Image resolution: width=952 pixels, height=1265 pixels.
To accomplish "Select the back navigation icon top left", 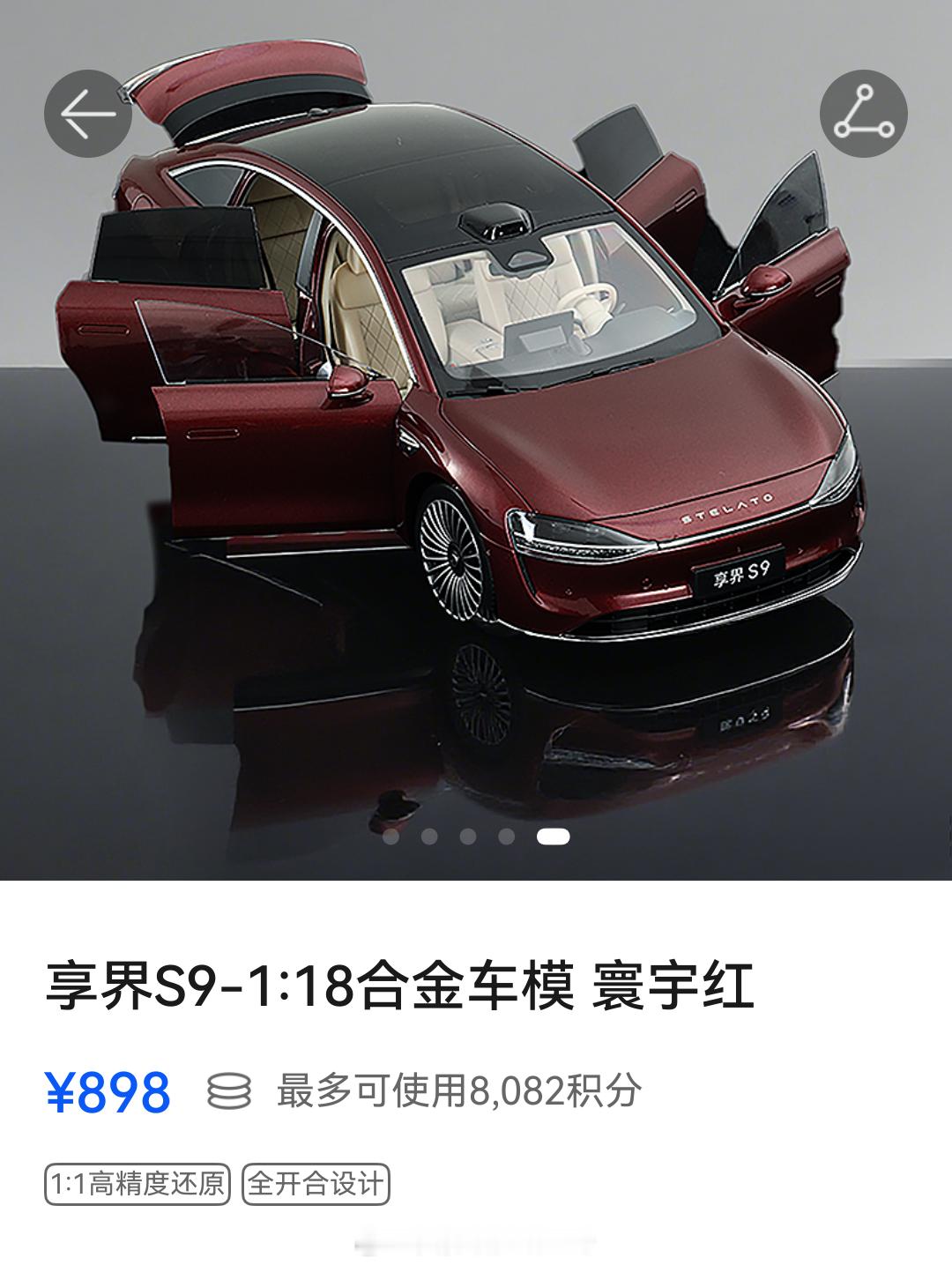I will click(86, 113).
